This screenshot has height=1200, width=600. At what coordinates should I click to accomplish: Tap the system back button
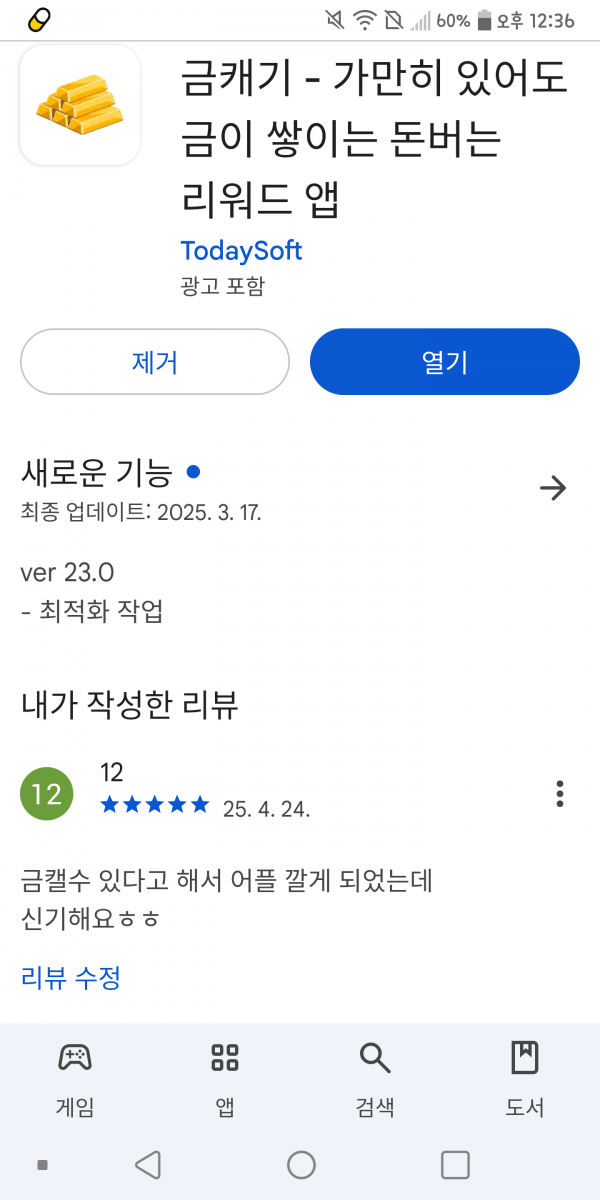pos(148,1164)
